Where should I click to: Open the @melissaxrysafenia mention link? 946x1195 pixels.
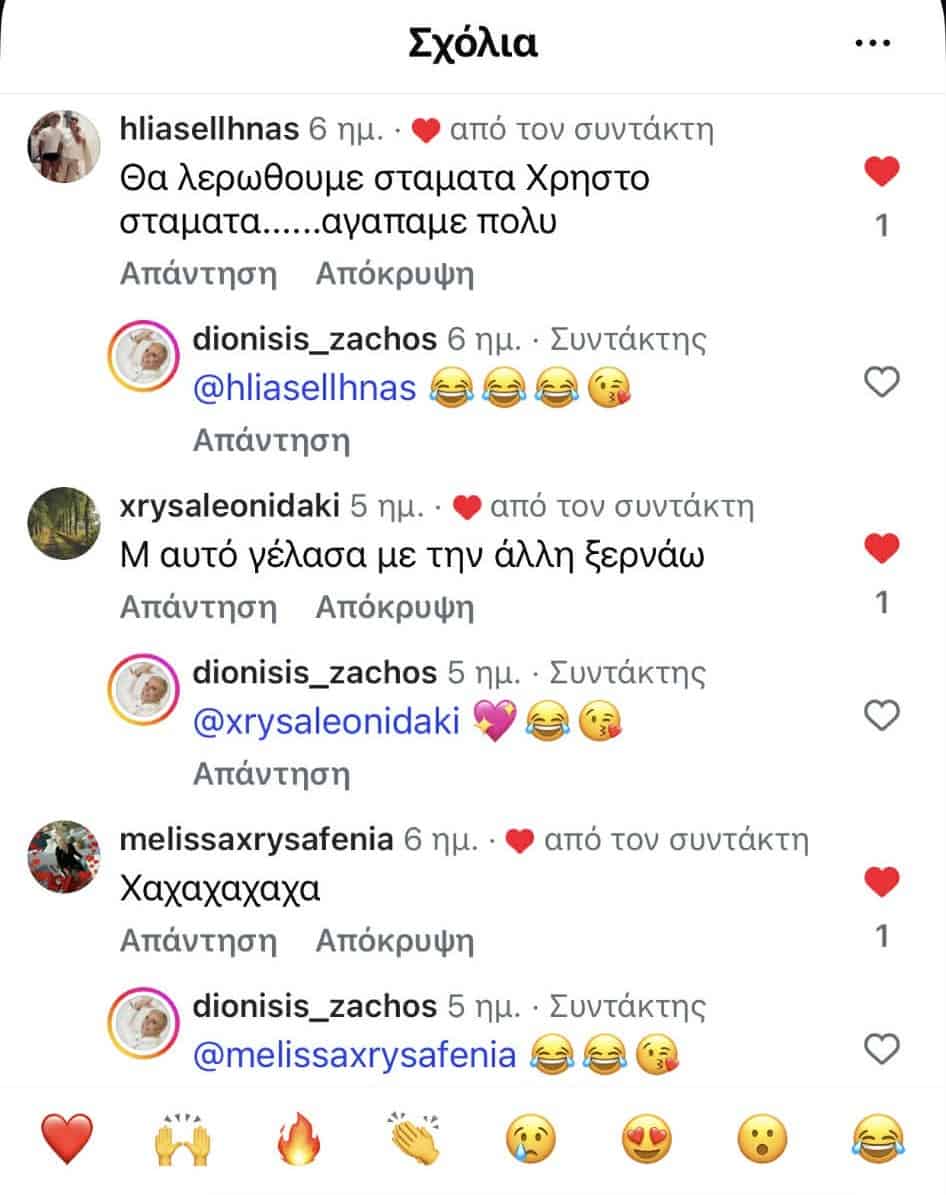tap(354, 1055)
